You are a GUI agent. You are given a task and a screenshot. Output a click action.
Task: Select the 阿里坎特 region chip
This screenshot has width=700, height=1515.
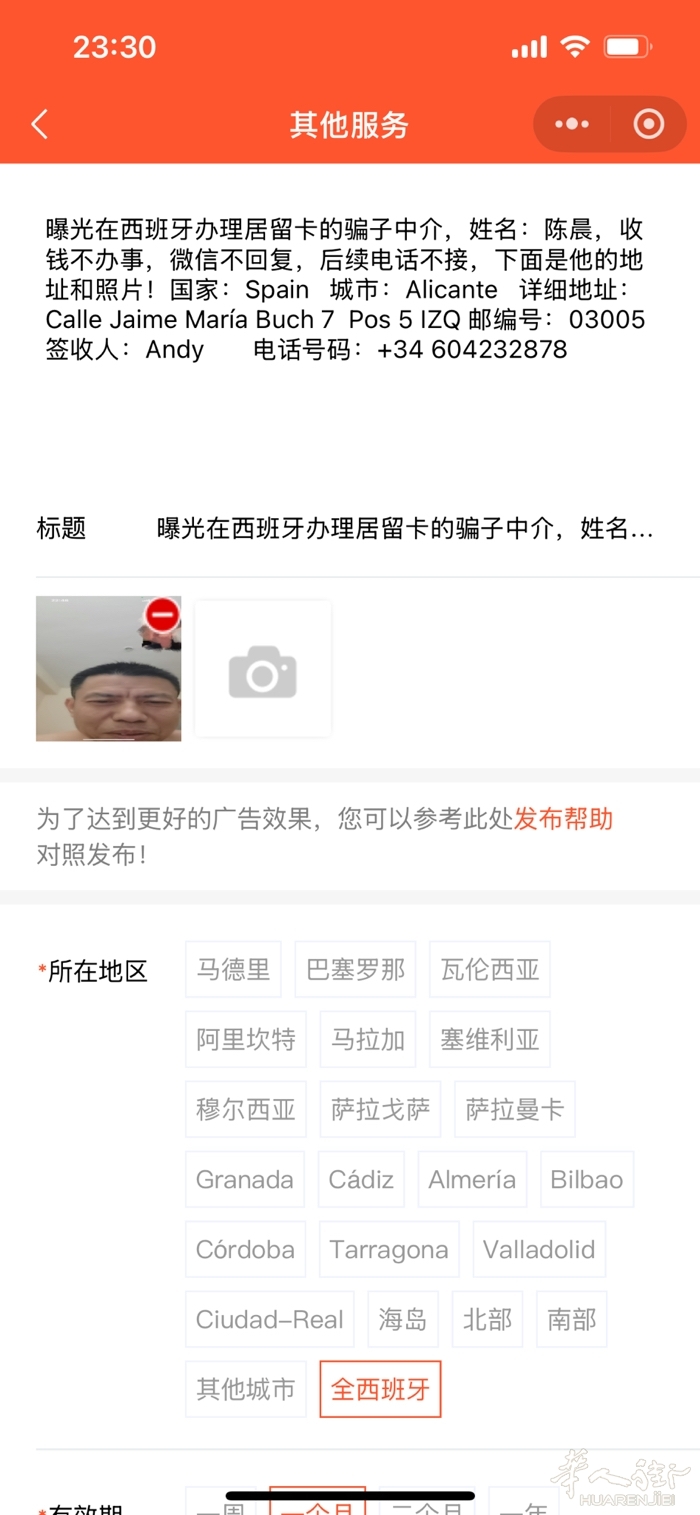click(x=246, y=1039)
